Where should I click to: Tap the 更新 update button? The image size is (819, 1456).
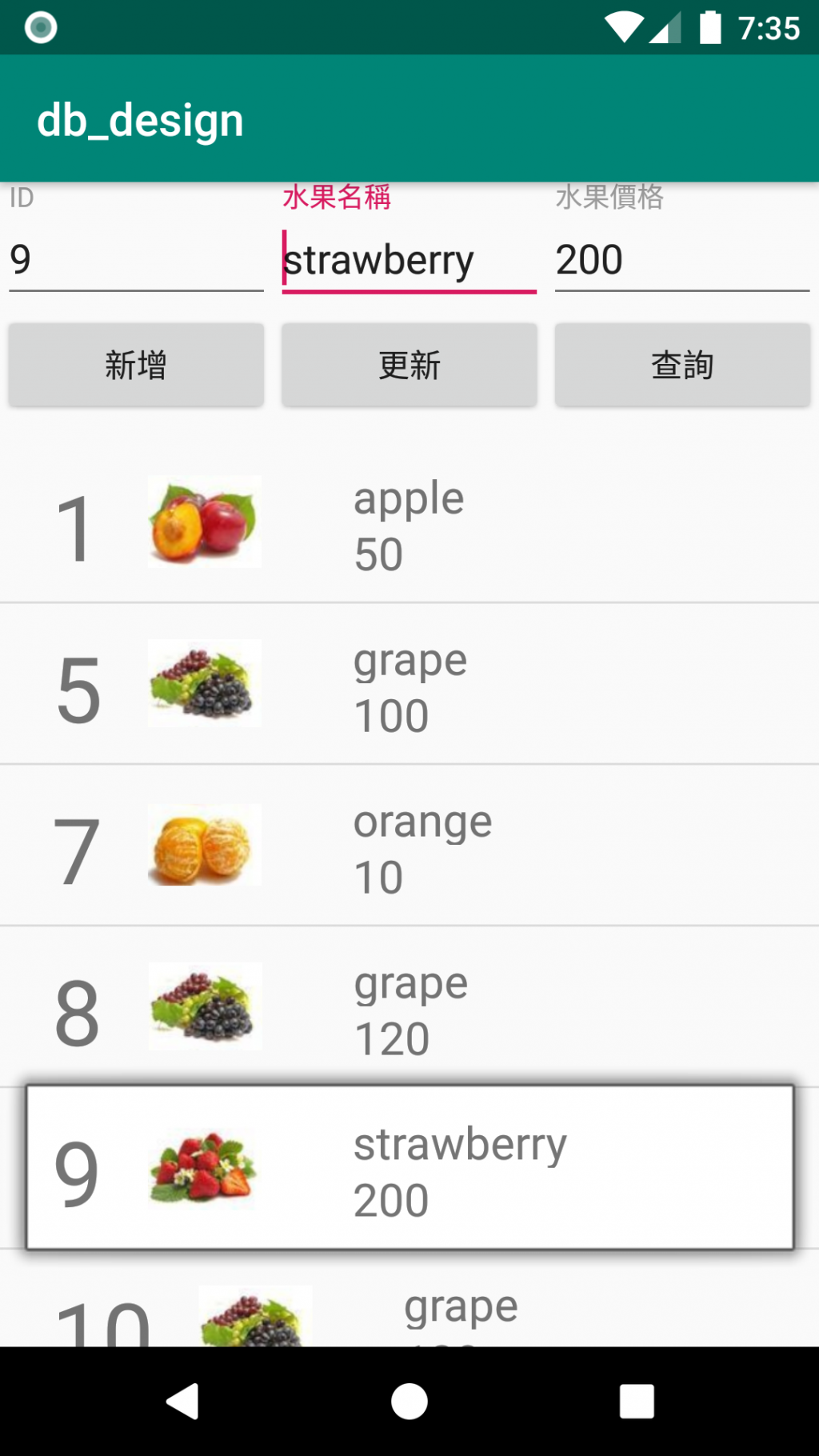409,365
